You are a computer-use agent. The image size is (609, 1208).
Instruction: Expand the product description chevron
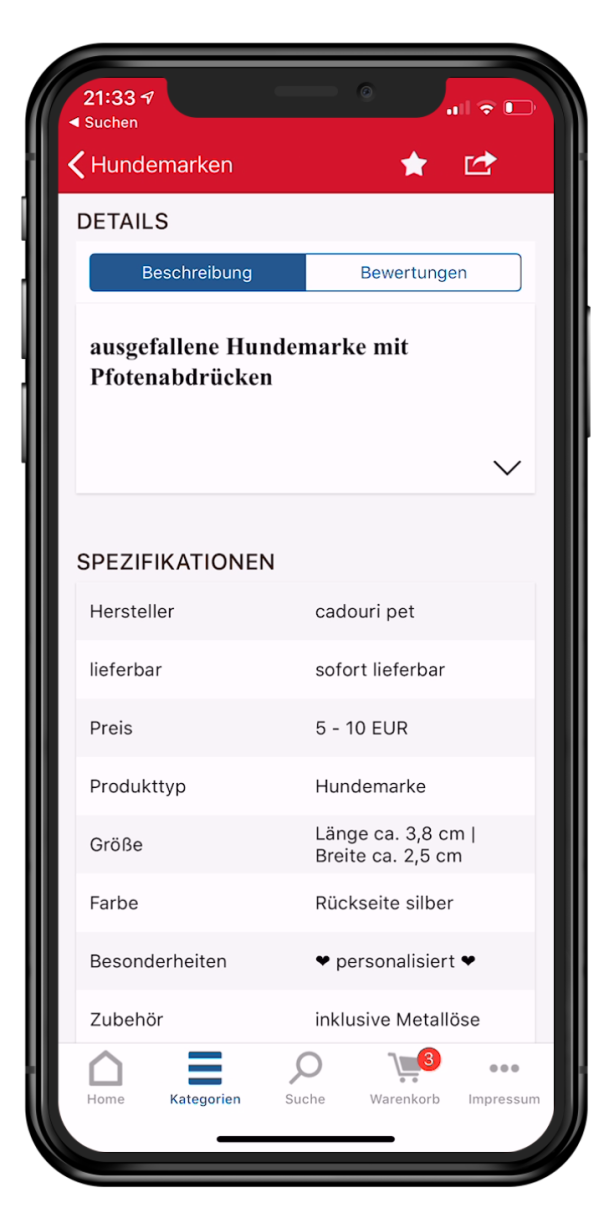pyautogui.click(x=507, y=468)
